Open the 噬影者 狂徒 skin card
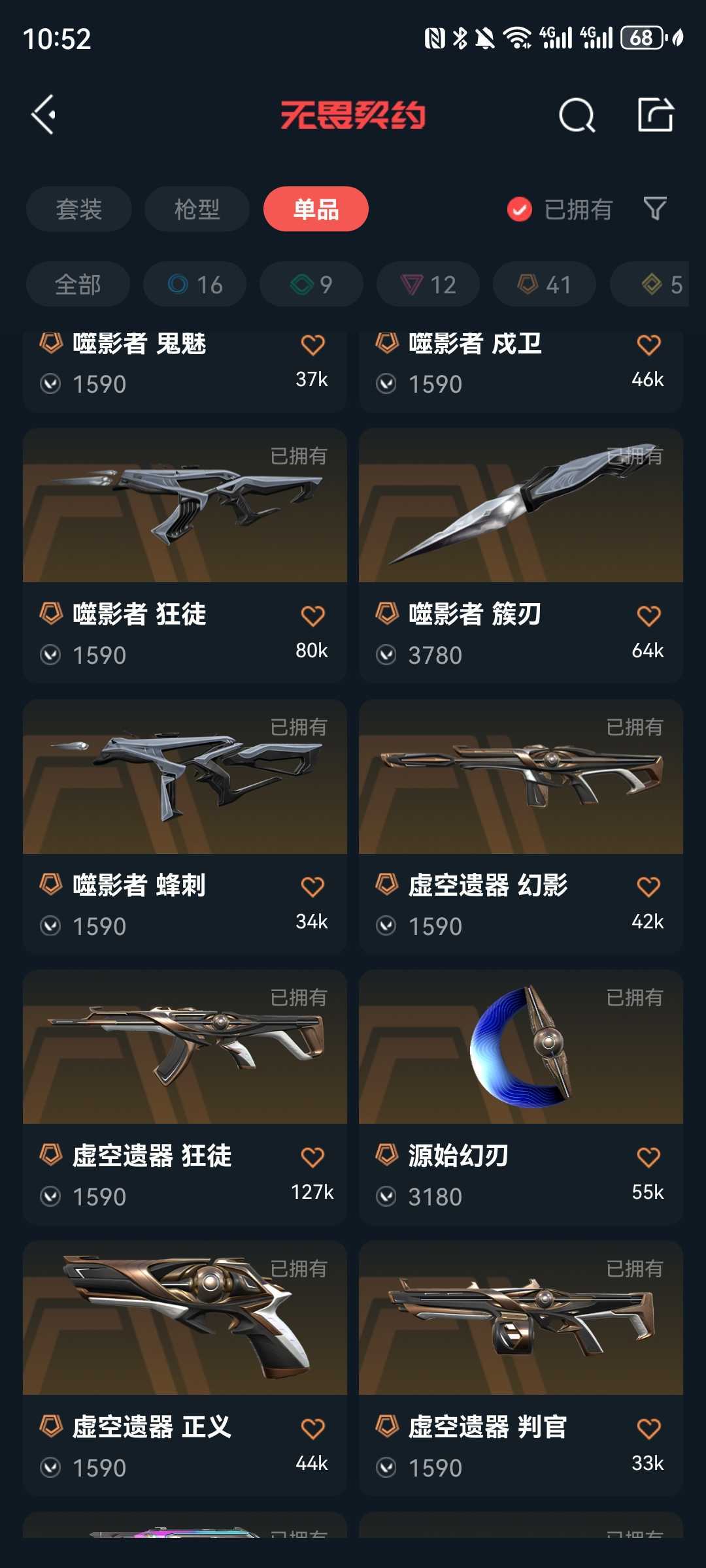 click(x=185, y=556)
